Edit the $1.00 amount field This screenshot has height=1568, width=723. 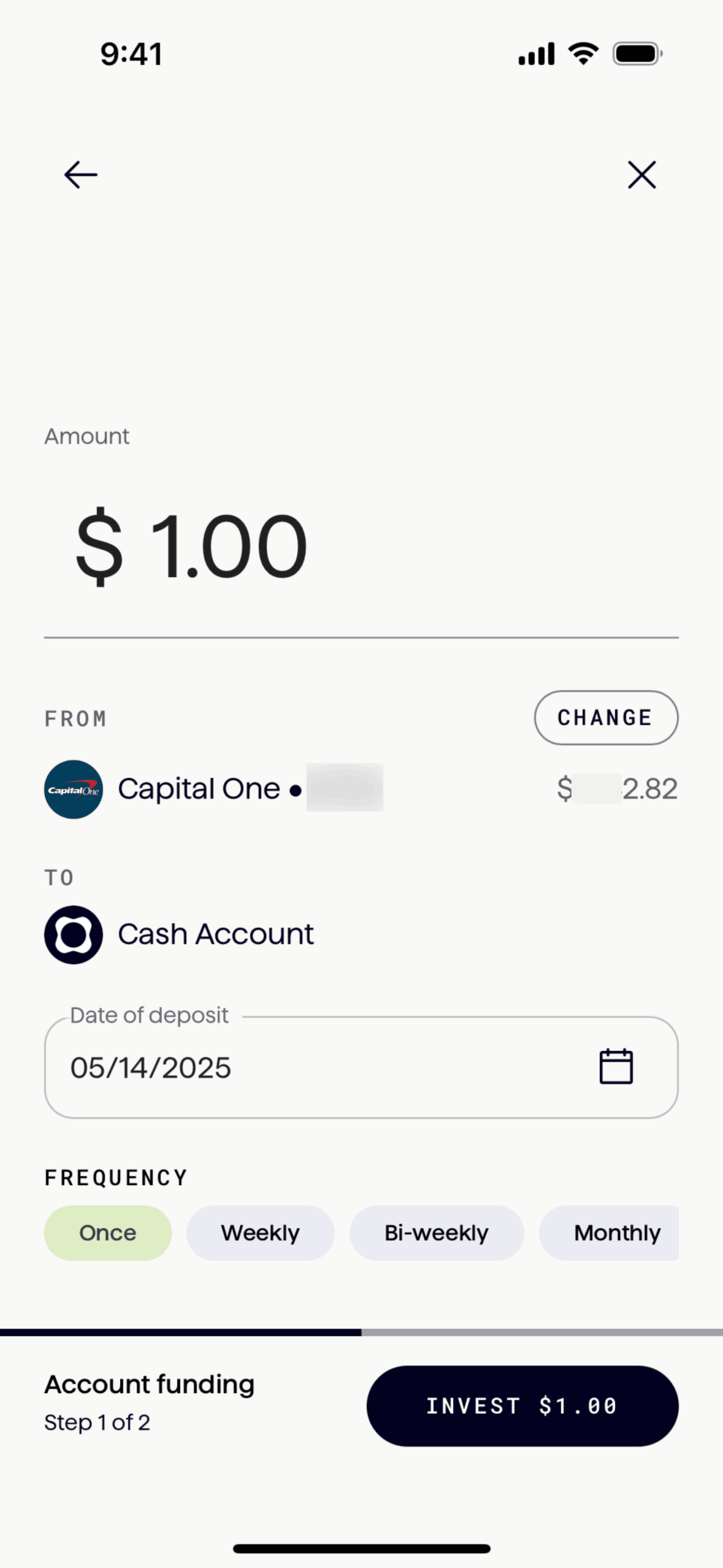[x=191, y=546]
